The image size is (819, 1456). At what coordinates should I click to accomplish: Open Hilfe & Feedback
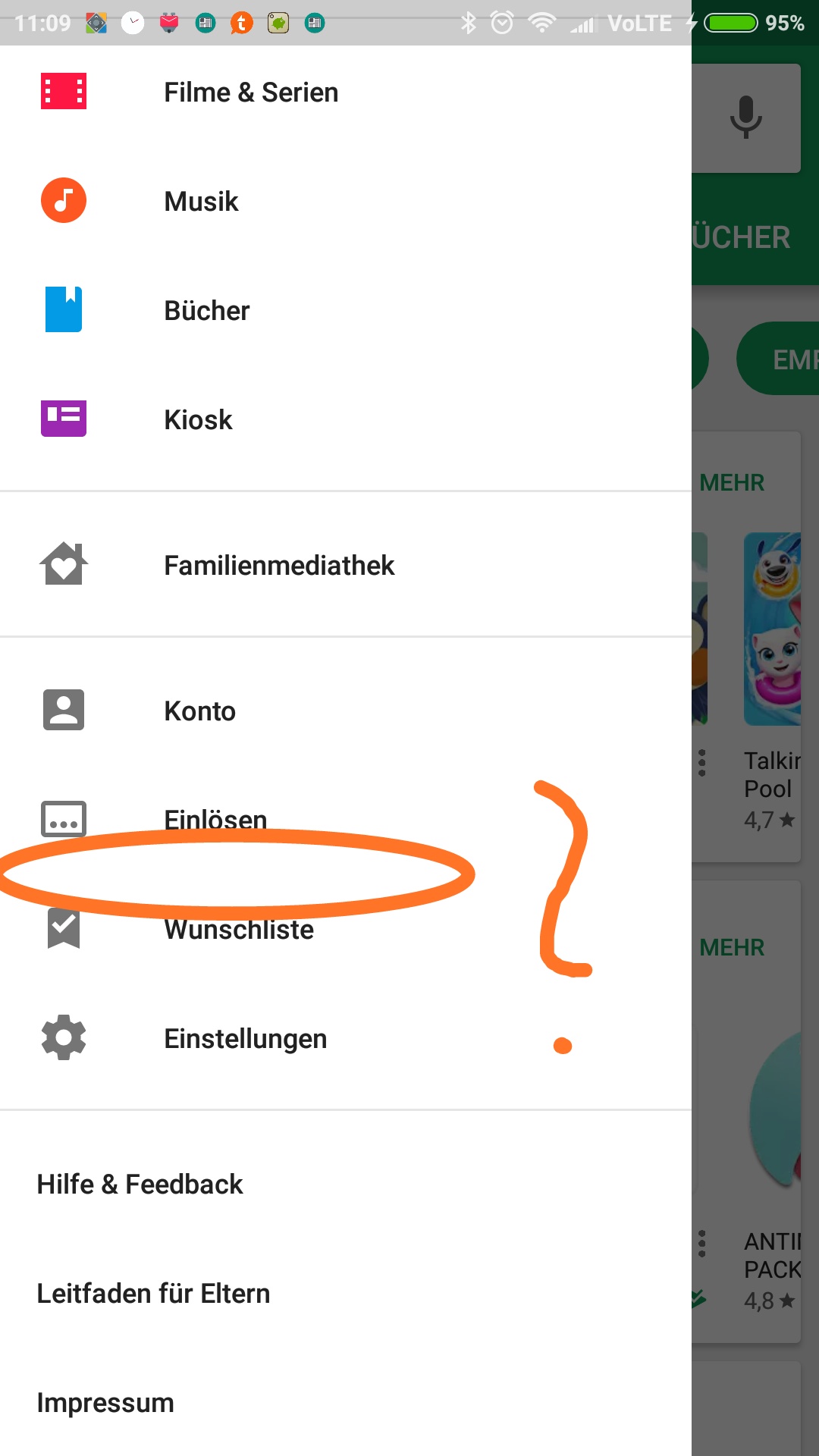click(x=346, y=1185)
